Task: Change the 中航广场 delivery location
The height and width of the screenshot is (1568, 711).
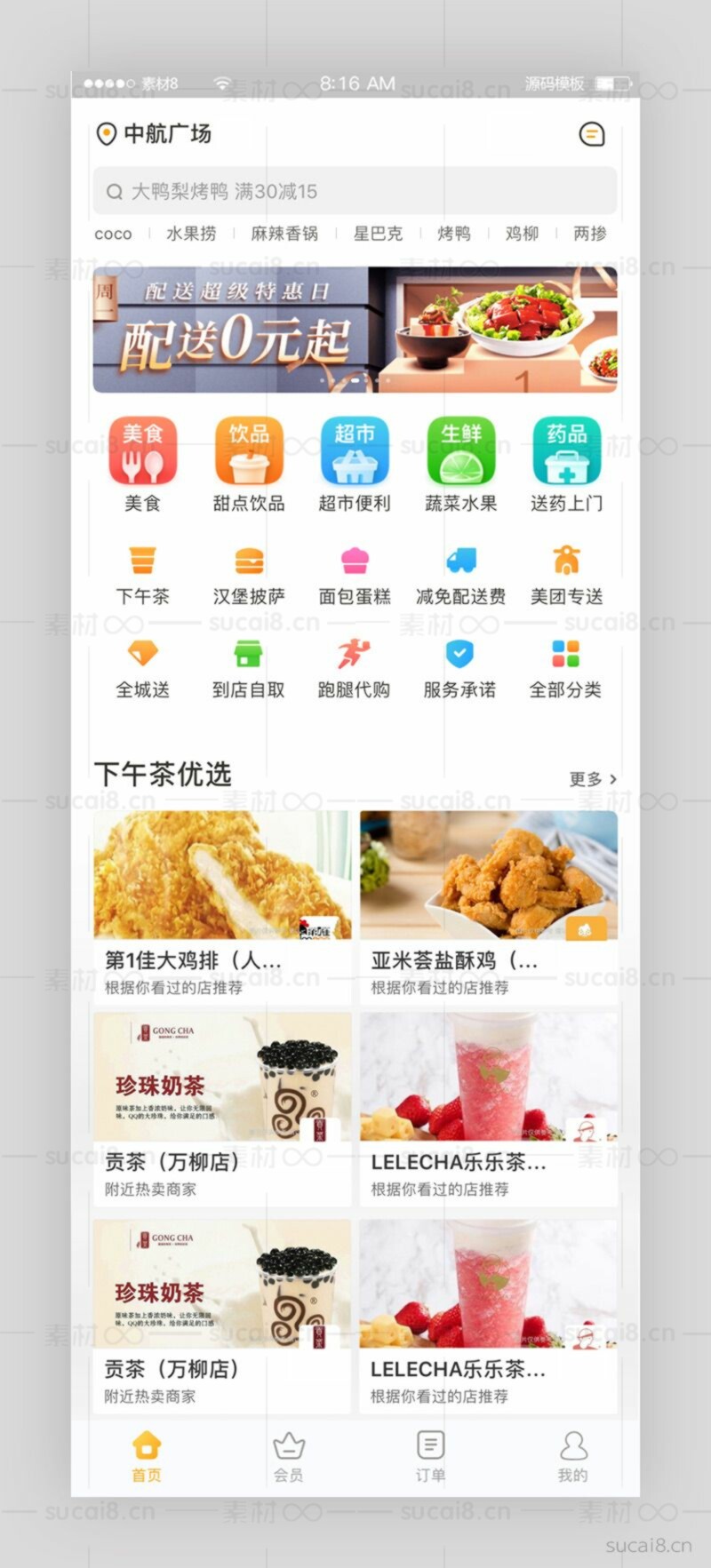Action: [155, 134]
